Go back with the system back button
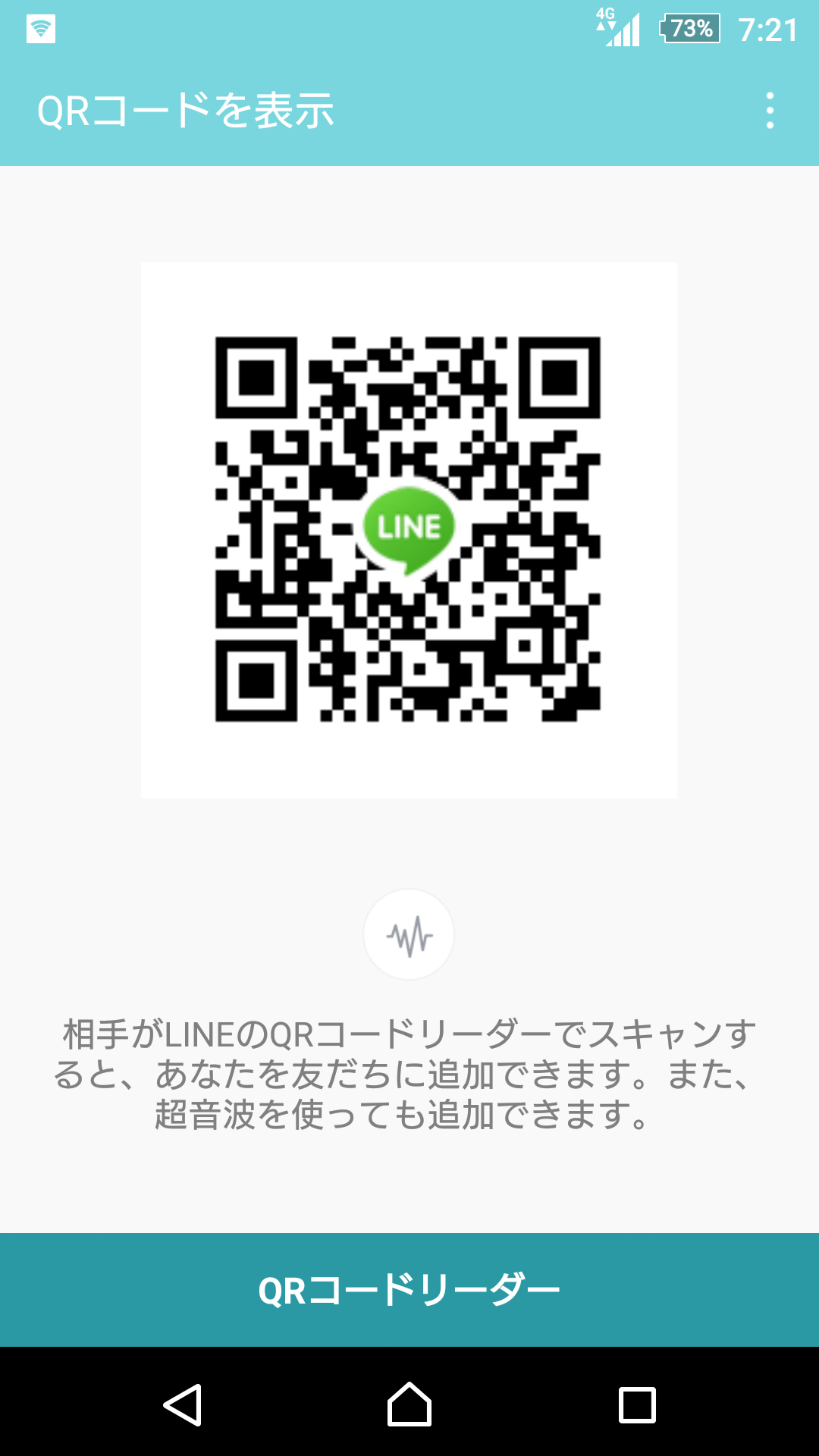 coord(182,1405)
